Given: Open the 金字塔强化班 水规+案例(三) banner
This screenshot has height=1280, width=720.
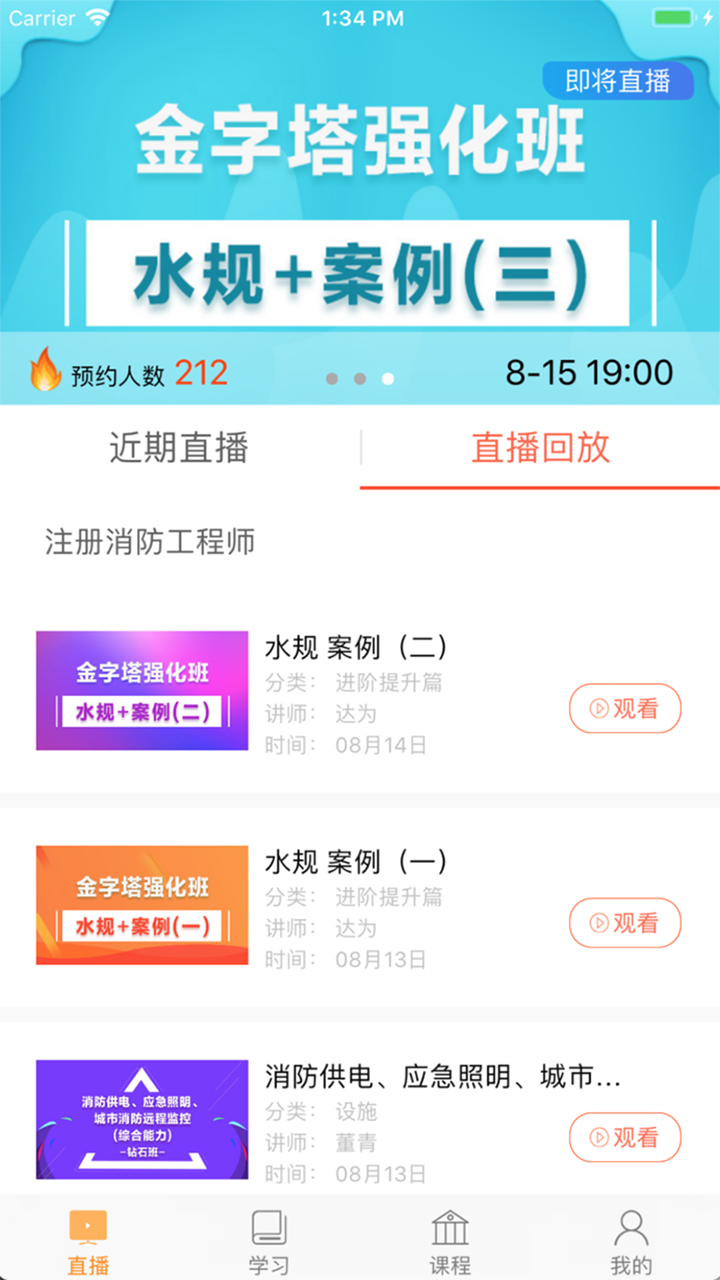Looking at the screenshot, I should click(360, 200).
